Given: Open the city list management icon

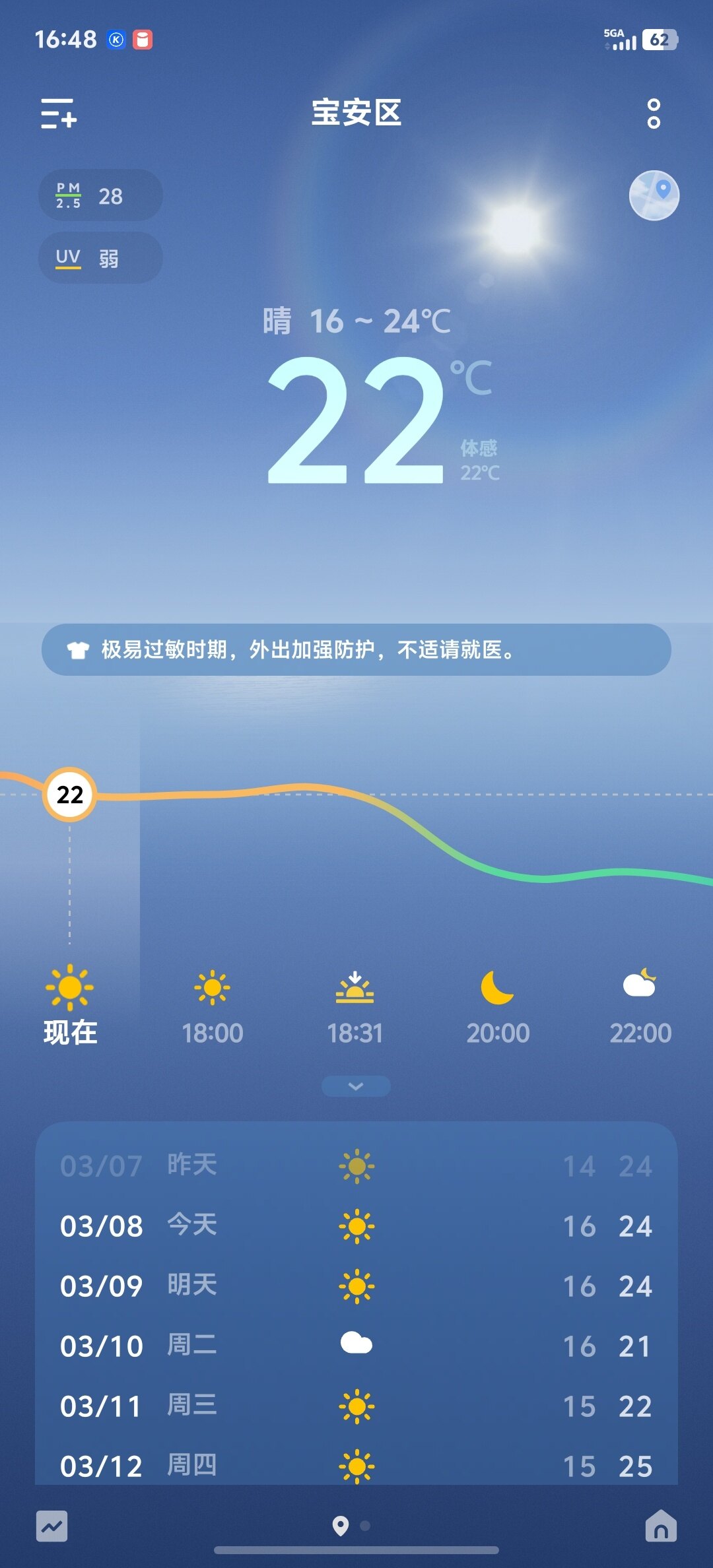Looking at the screenshot, I should [x=59, y=114].
